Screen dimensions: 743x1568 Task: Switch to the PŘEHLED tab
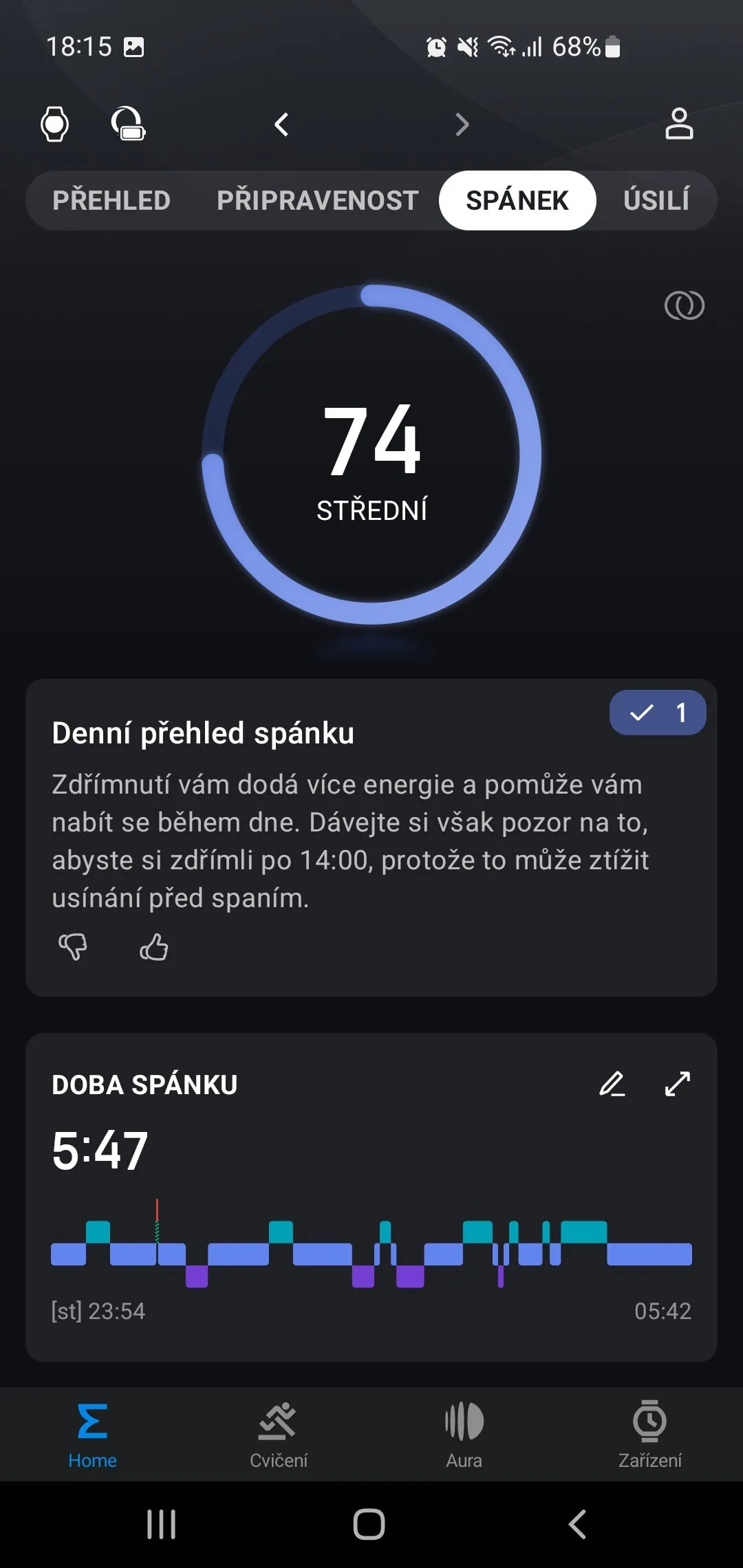pyautogui.click(x=111, y=200)
